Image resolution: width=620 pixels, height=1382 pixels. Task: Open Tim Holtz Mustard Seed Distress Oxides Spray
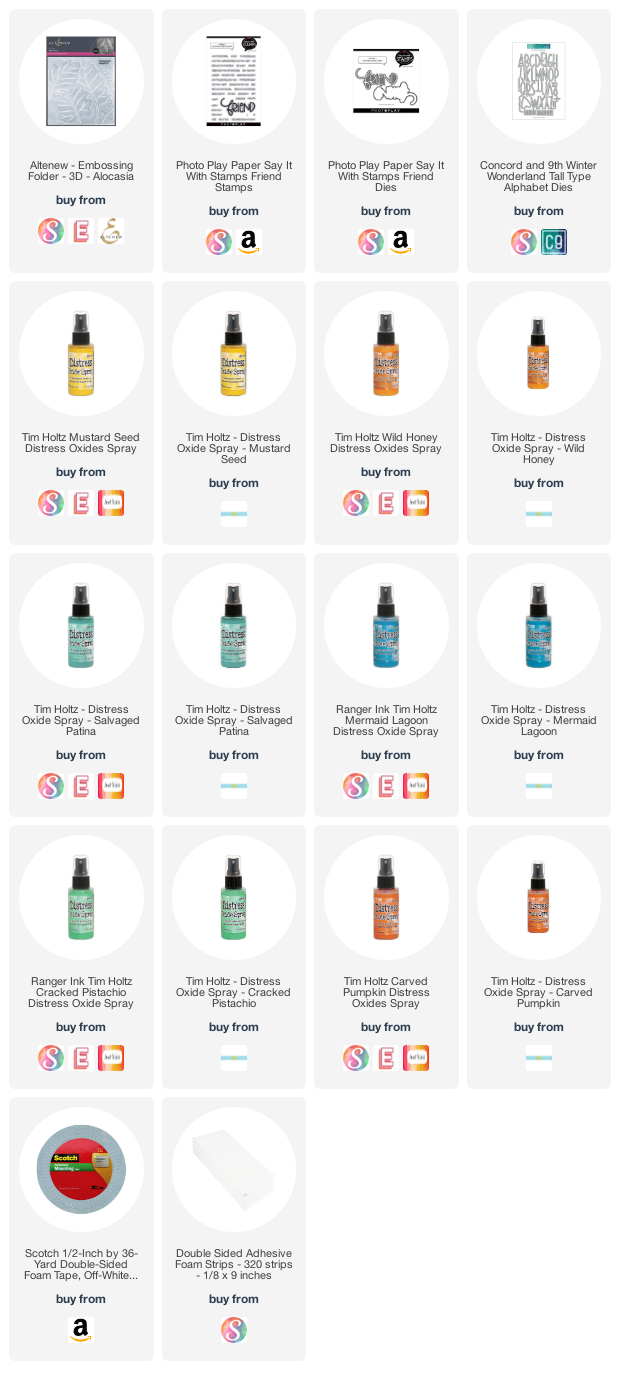[x=81, y=354]
